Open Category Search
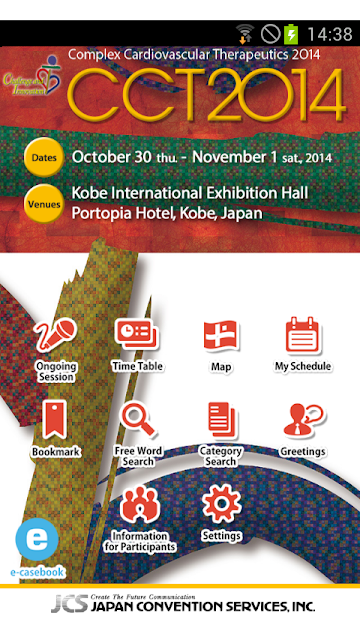The width and height of the screenshot is (360, 640). [x=221, y=420]
